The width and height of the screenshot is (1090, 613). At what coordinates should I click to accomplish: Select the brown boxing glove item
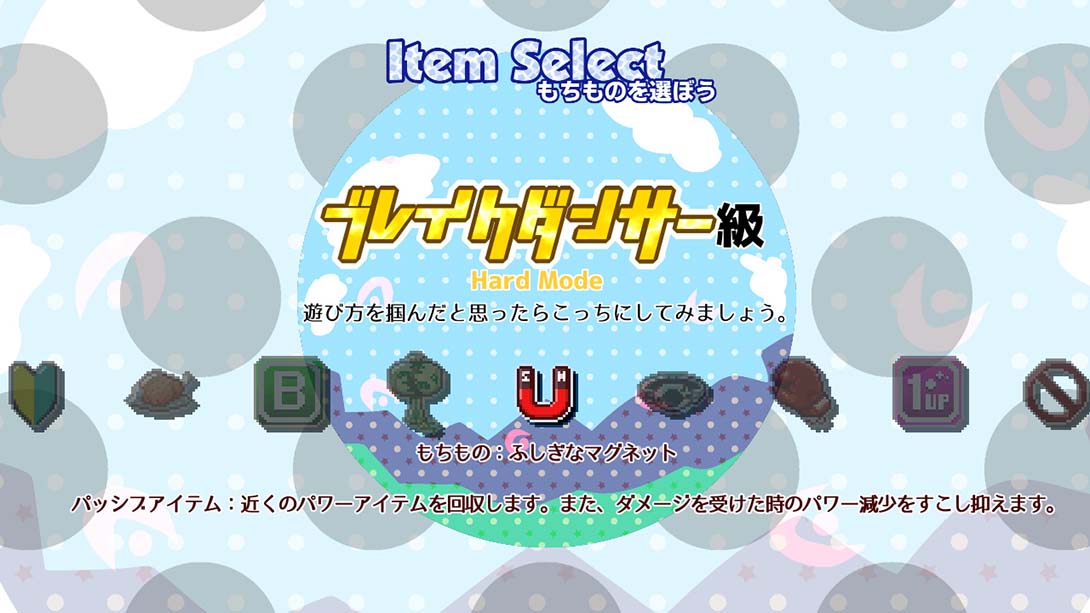tap(802, 393)
